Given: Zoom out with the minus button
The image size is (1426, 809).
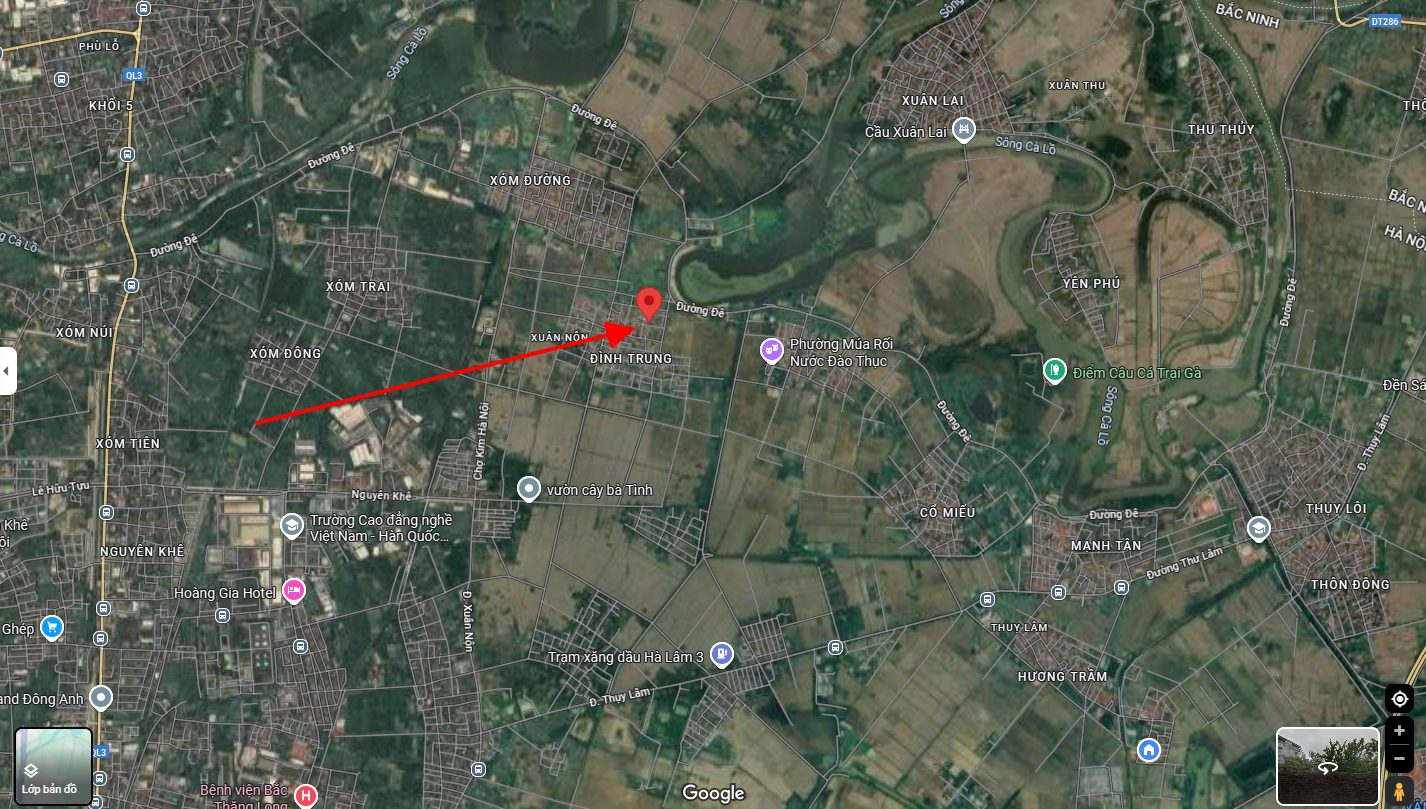Looking at the screenshot, I should [1399, 759].
